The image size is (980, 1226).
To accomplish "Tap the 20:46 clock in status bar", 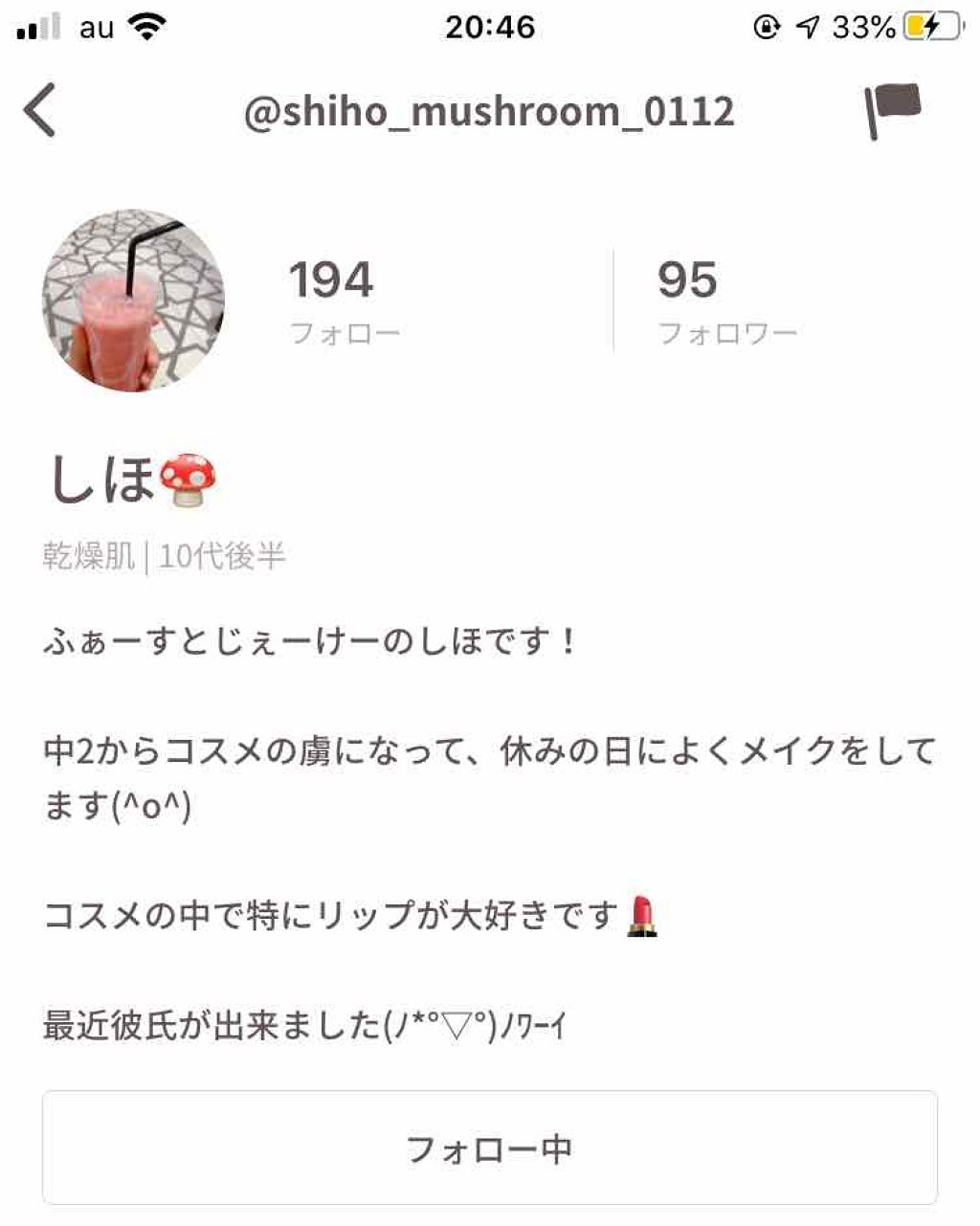I will 490,26.
